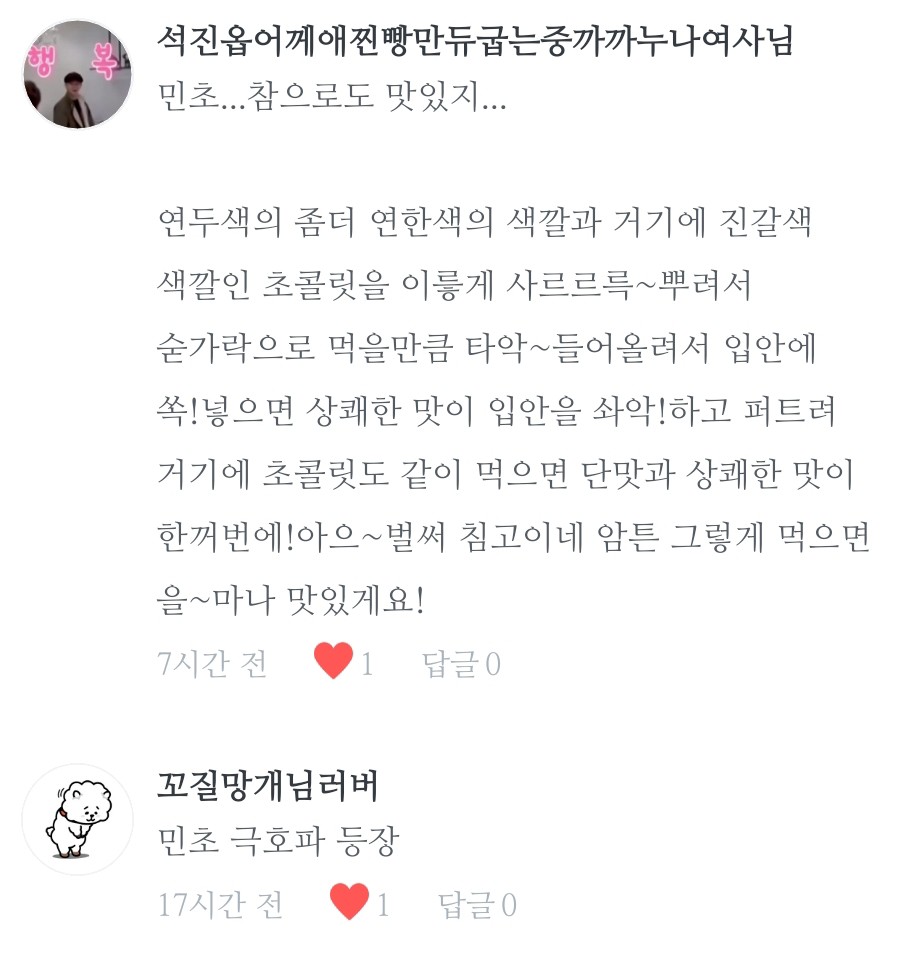921x974 pixels.
Task: Open the profile picture of 석진옵어께애찐빵만듀굽는중까까누나여사님
Action: pyautogui.click(x=78, y=76)
